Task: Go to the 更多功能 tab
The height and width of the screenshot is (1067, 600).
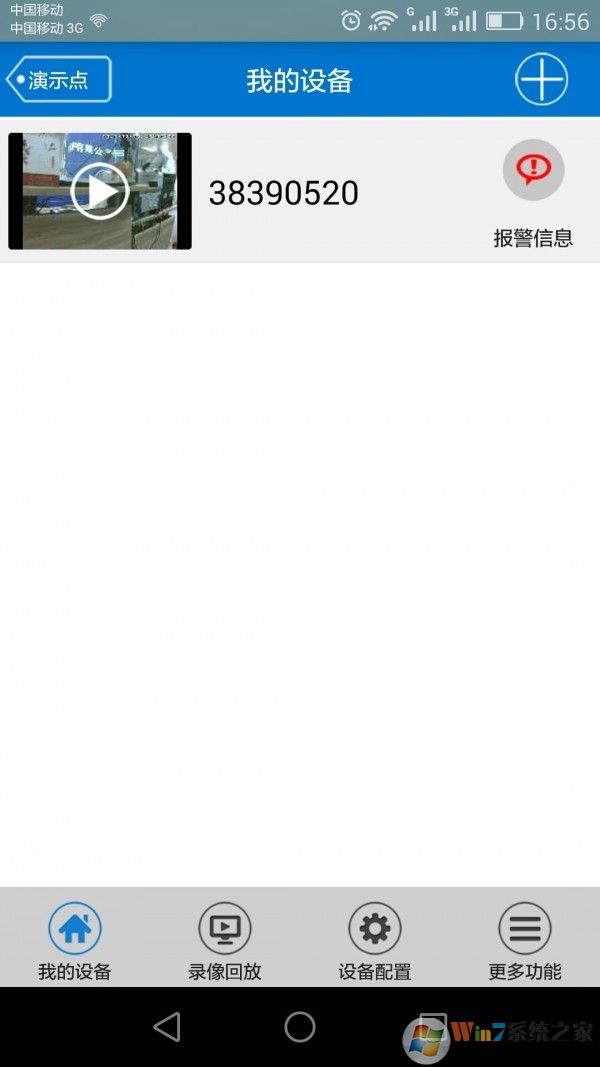Action: pos(525,941)
